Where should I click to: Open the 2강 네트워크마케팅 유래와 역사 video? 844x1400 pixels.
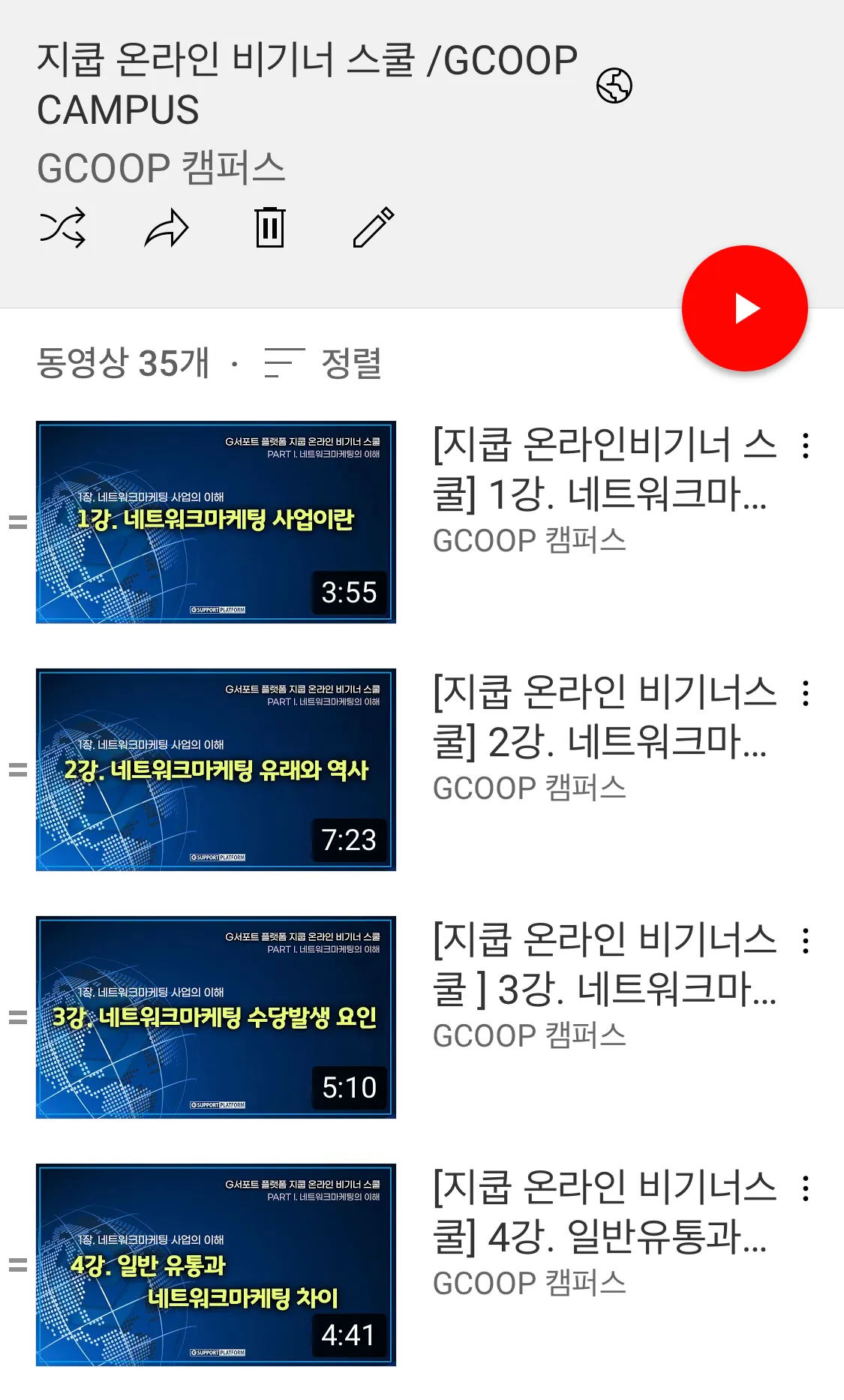click(216, 770)
